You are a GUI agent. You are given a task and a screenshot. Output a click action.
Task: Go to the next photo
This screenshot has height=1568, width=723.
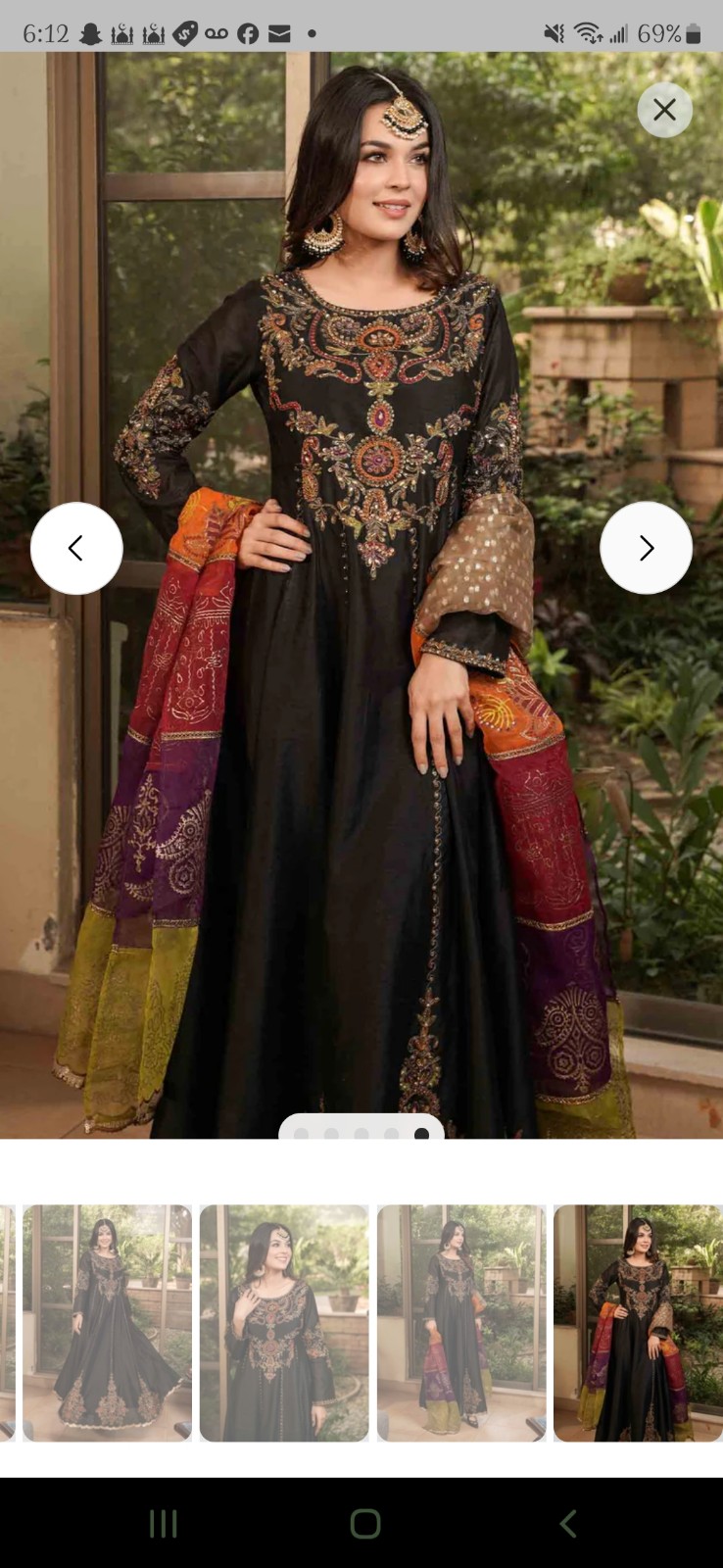pyautogui.click(x=646, y=548)
